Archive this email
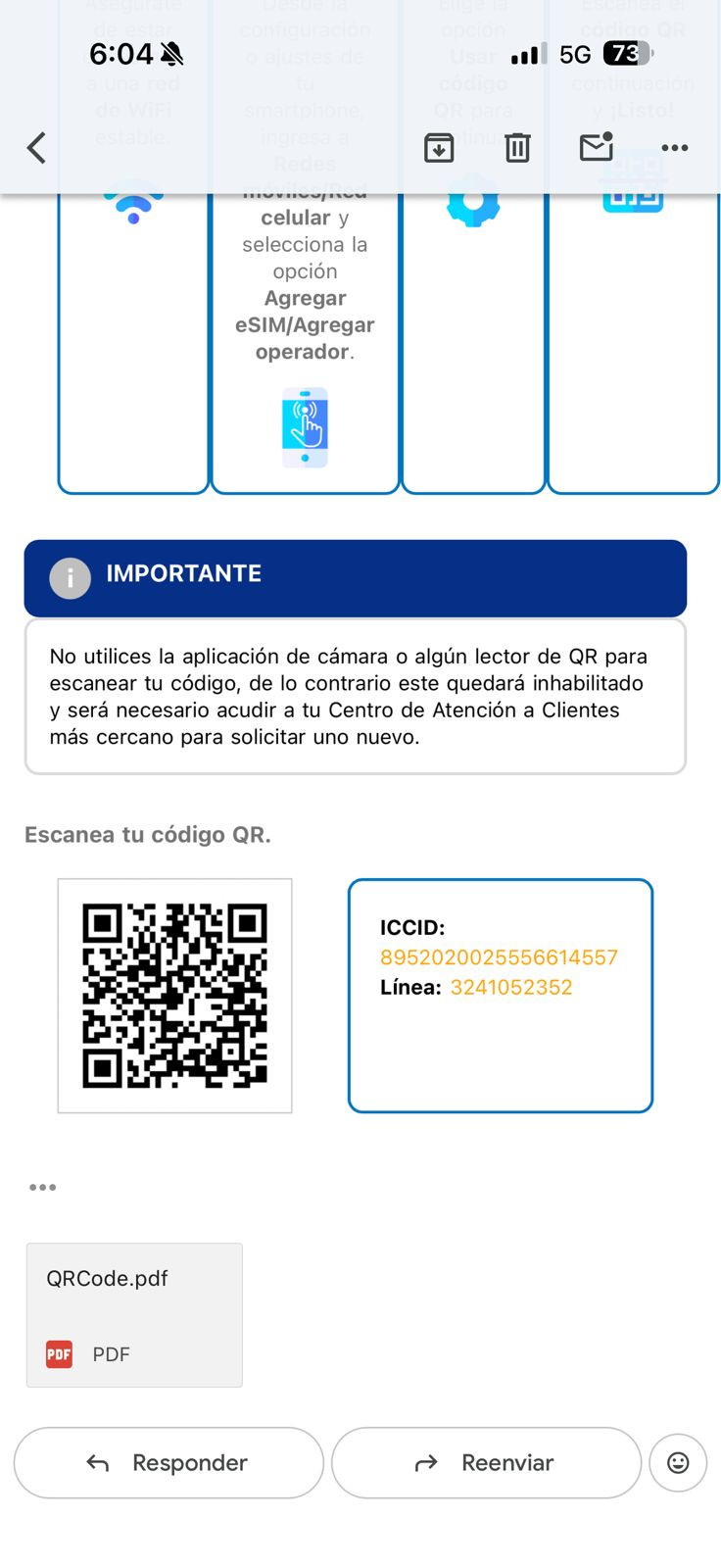Image resolution: width=721 pixels, height=1568 pixels. (439, 148)
